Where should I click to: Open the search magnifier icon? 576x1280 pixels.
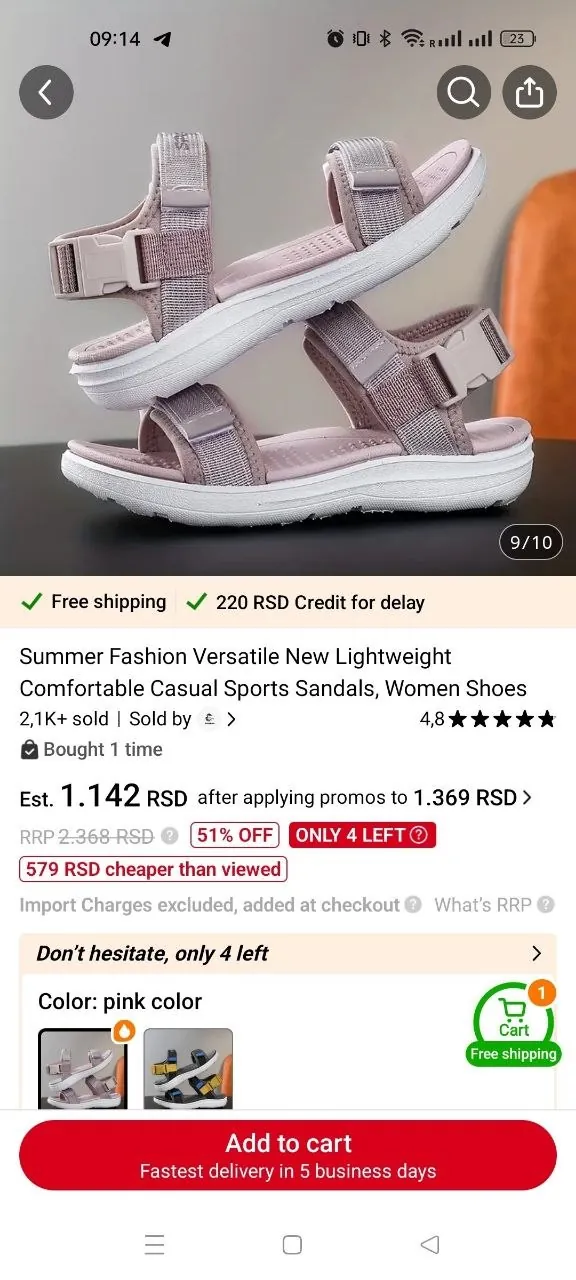464,93
